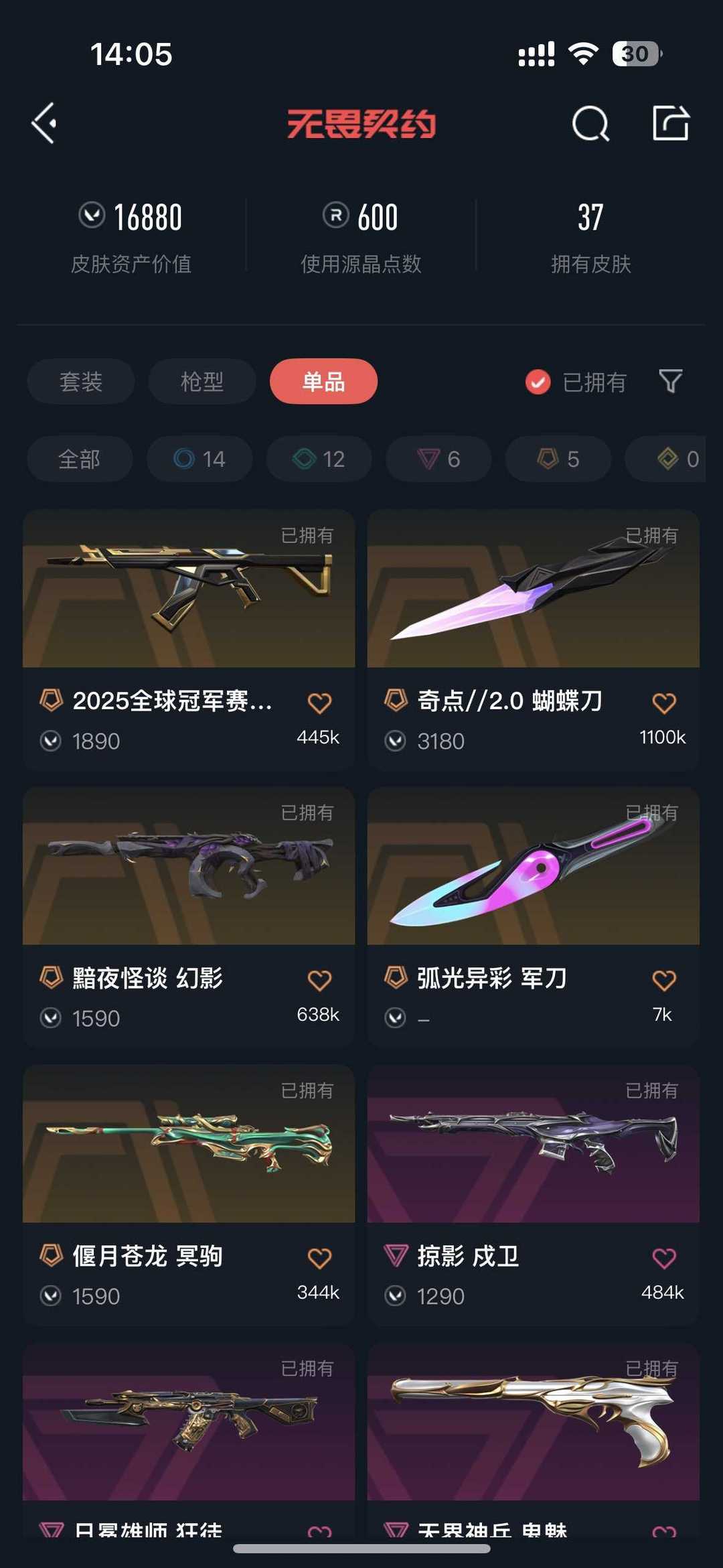Image resolution: width=723 pixels, height=1568 pixels.
Task: Open the filter funnel icon
Action: [x=670, y=382]
